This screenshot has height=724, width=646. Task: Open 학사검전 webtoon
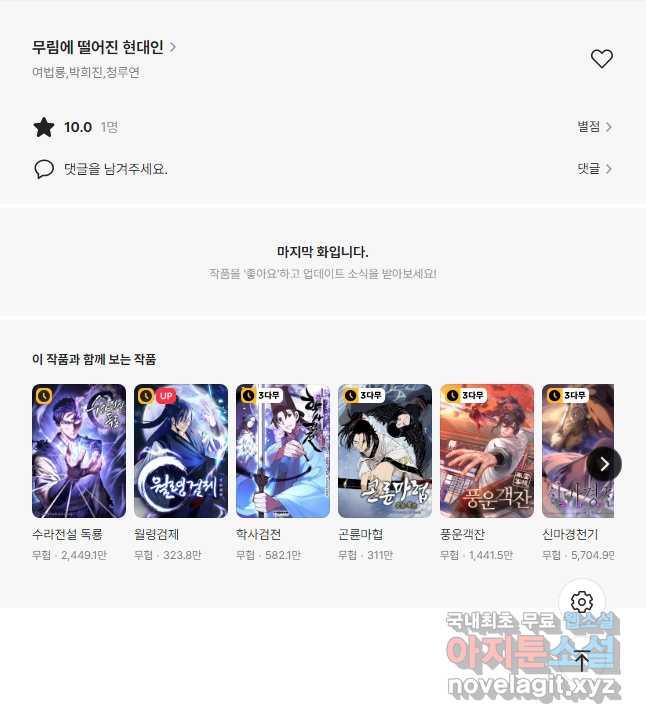tap(283, 451)
